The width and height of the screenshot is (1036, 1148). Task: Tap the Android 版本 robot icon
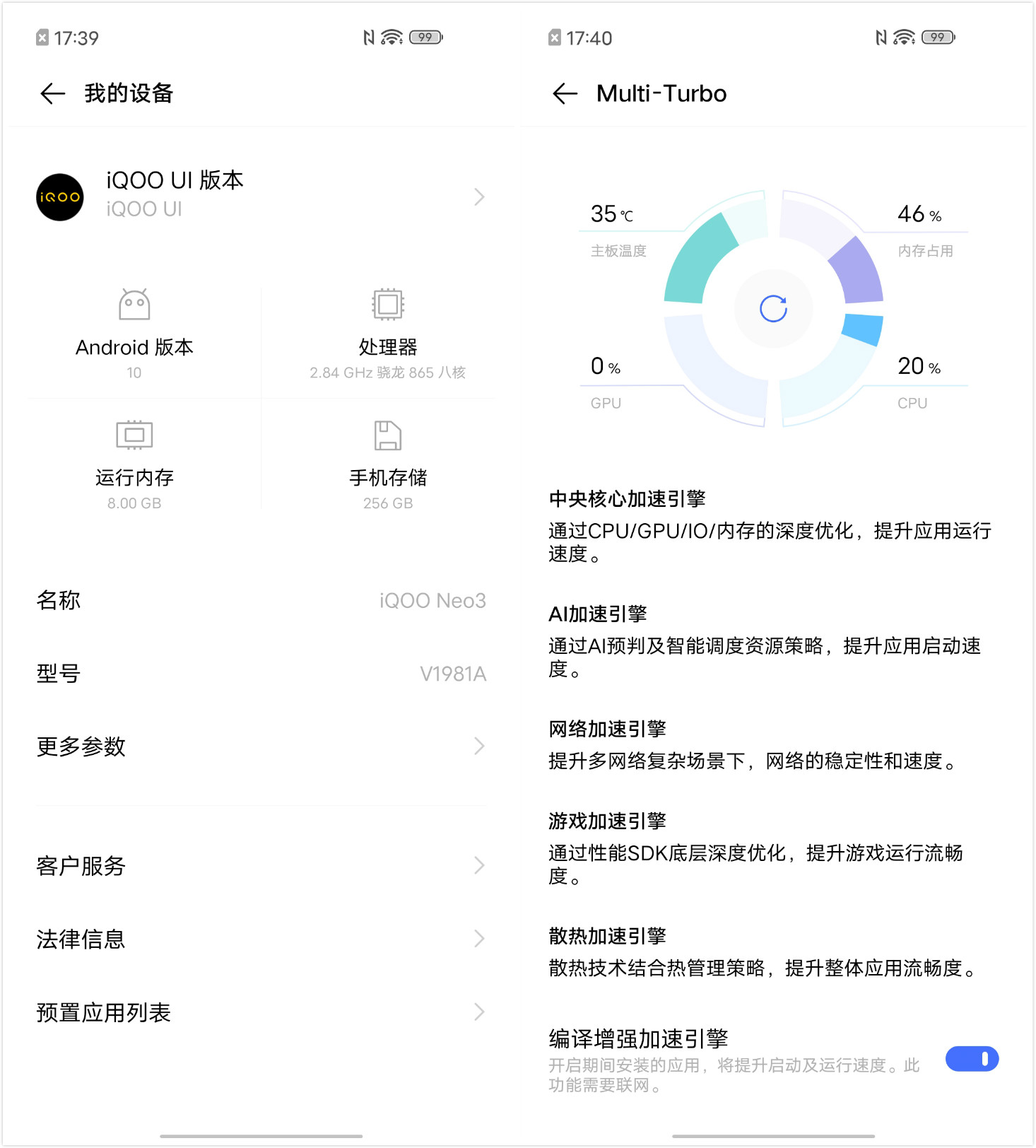pos(133,305)
